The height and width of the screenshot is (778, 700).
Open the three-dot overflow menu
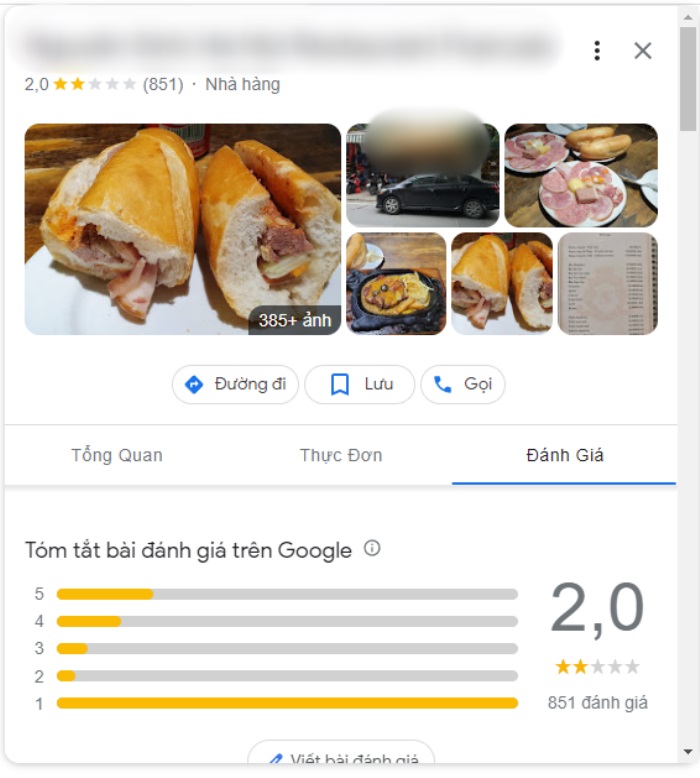(597, 51)
